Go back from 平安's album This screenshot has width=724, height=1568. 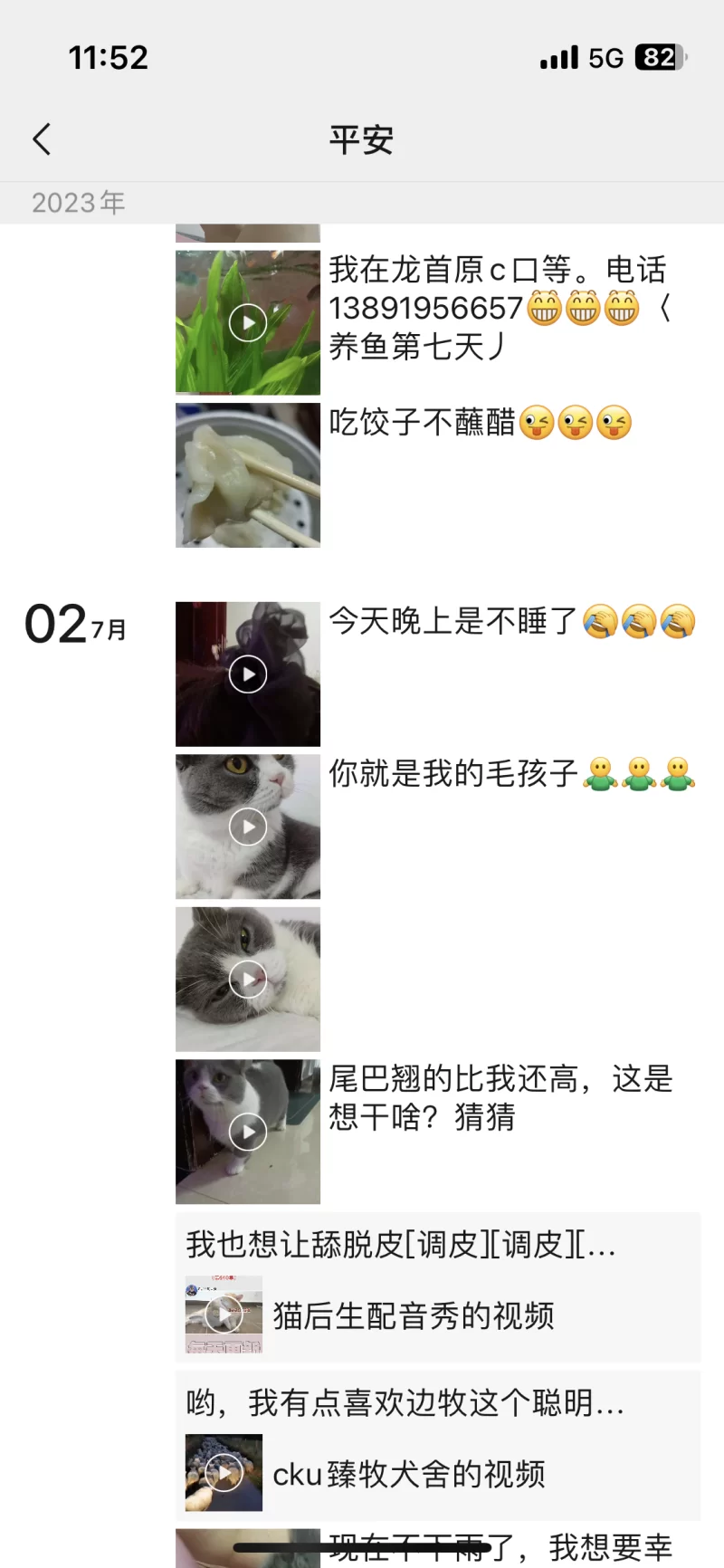click(x=42, y=139)
